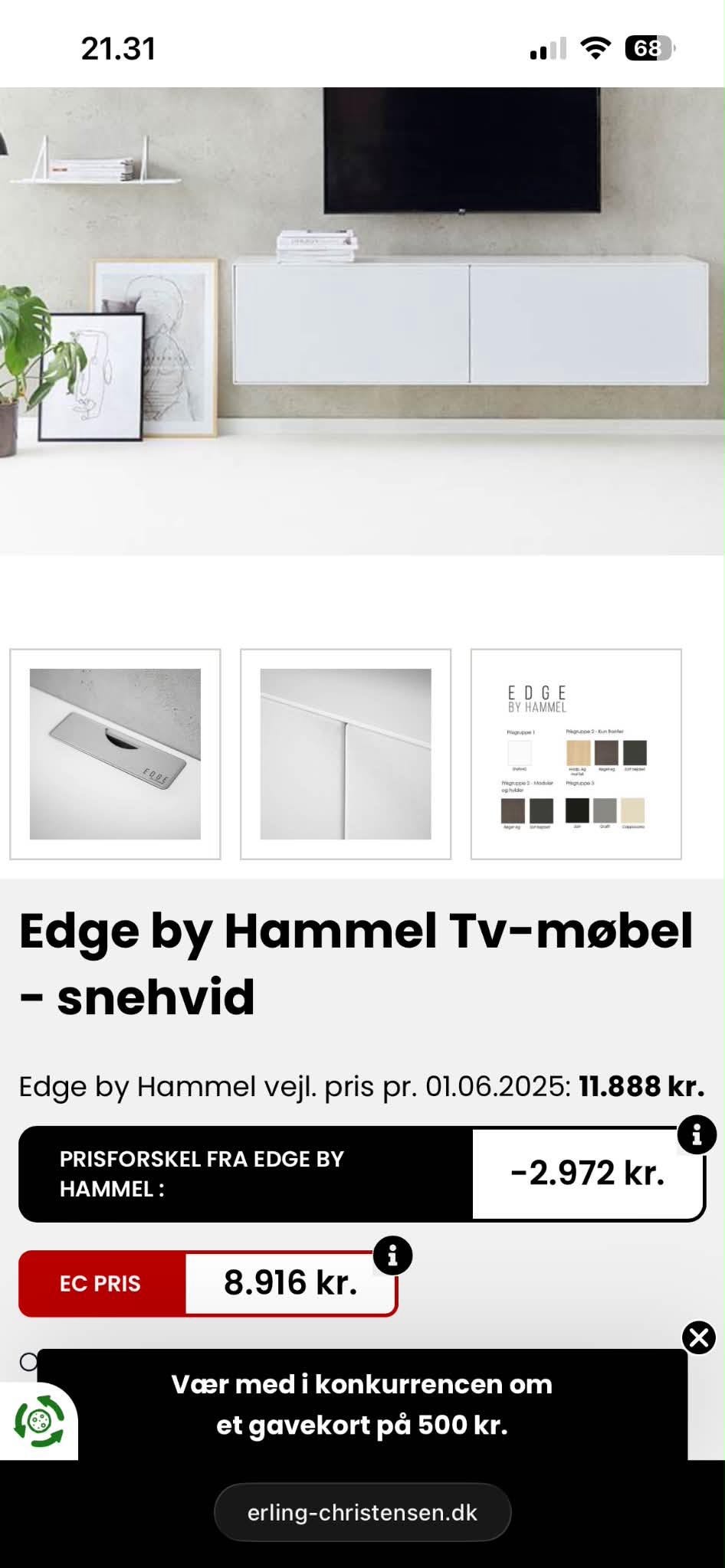This screenshot has width=725, height=1568.
Task: Dismiss the gavekort competition banner
Action: pyautogui.click(x=699, y=1337)
